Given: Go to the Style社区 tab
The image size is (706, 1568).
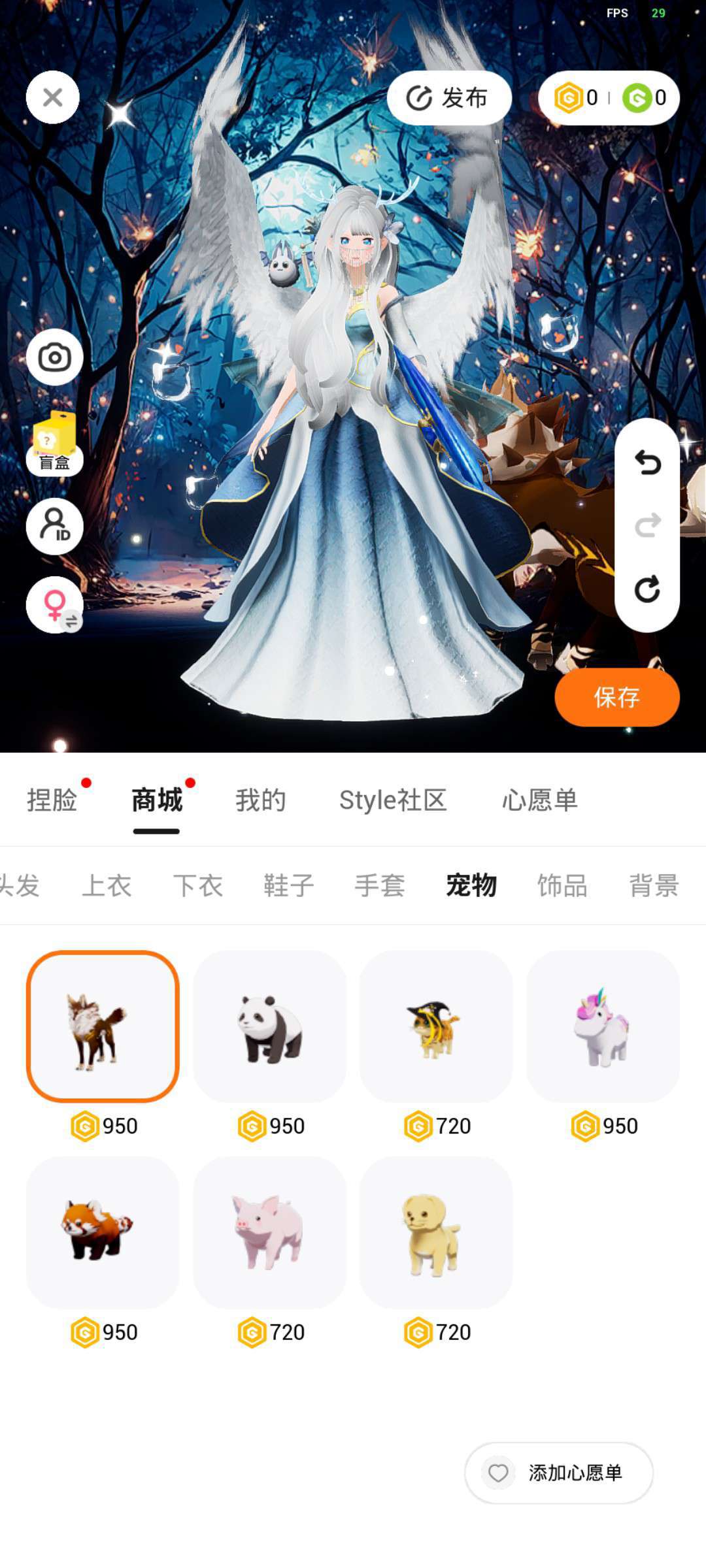Looking at the screenshot, I should [393, 800].
